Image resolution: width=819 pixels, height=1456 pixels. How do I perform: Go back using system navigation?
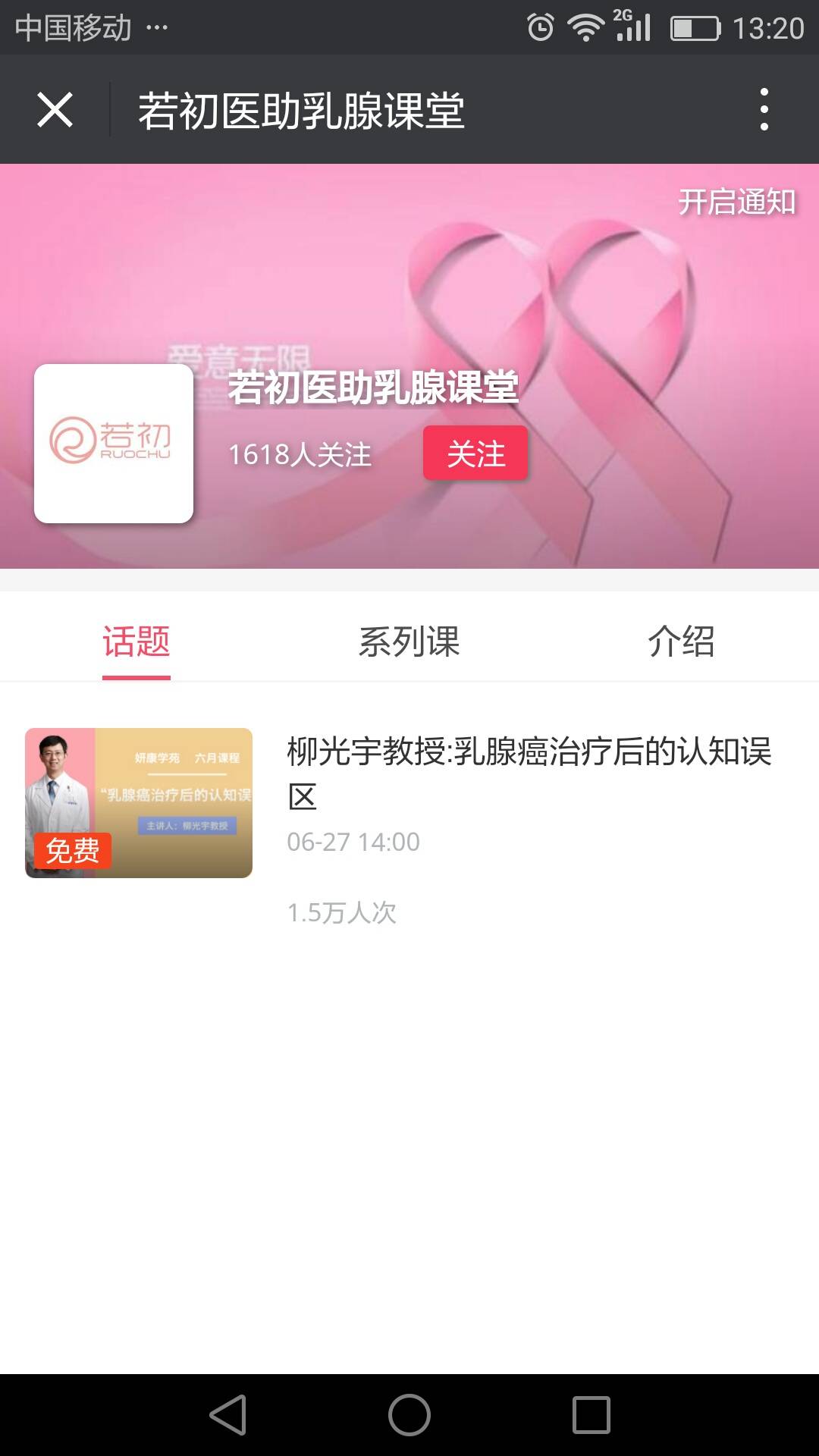tap(227, 1415)
